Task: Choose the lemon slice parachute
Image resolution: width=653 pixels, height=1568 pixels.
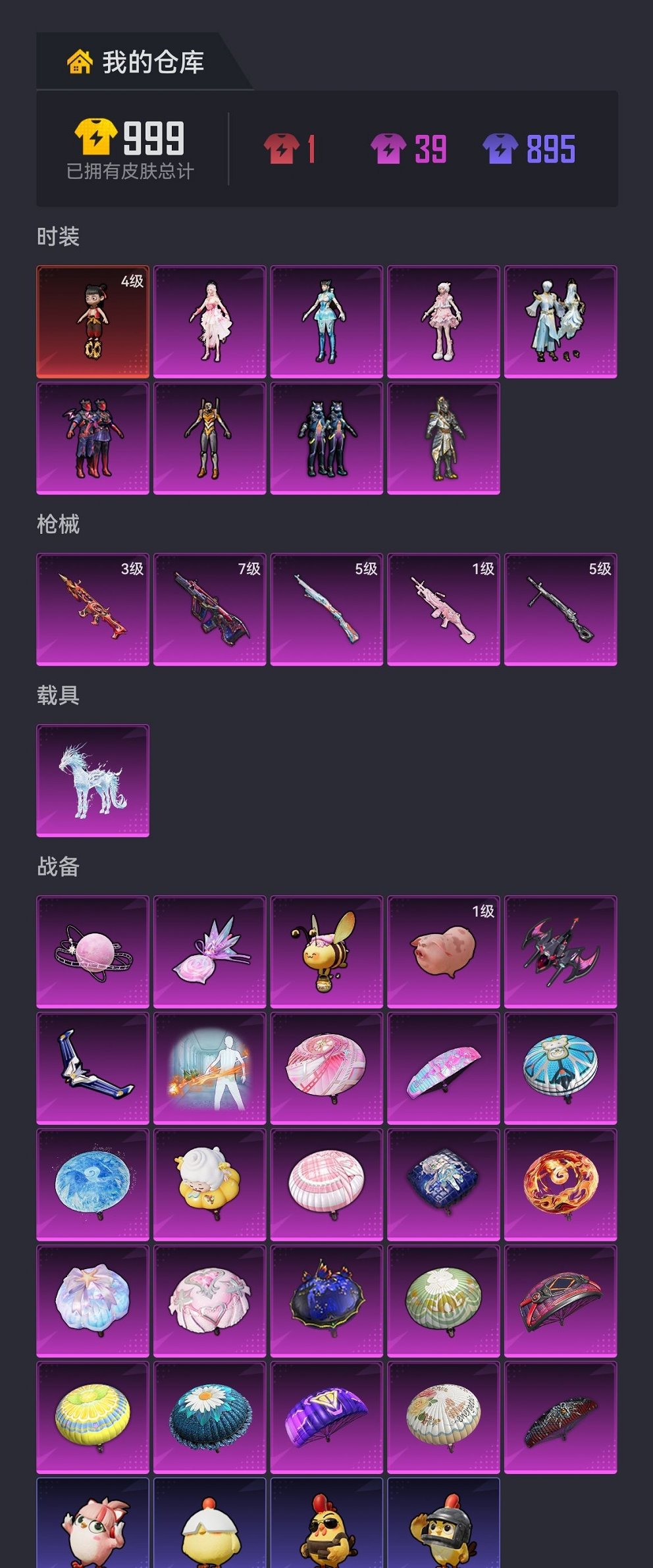Action: click(93, 1417)
